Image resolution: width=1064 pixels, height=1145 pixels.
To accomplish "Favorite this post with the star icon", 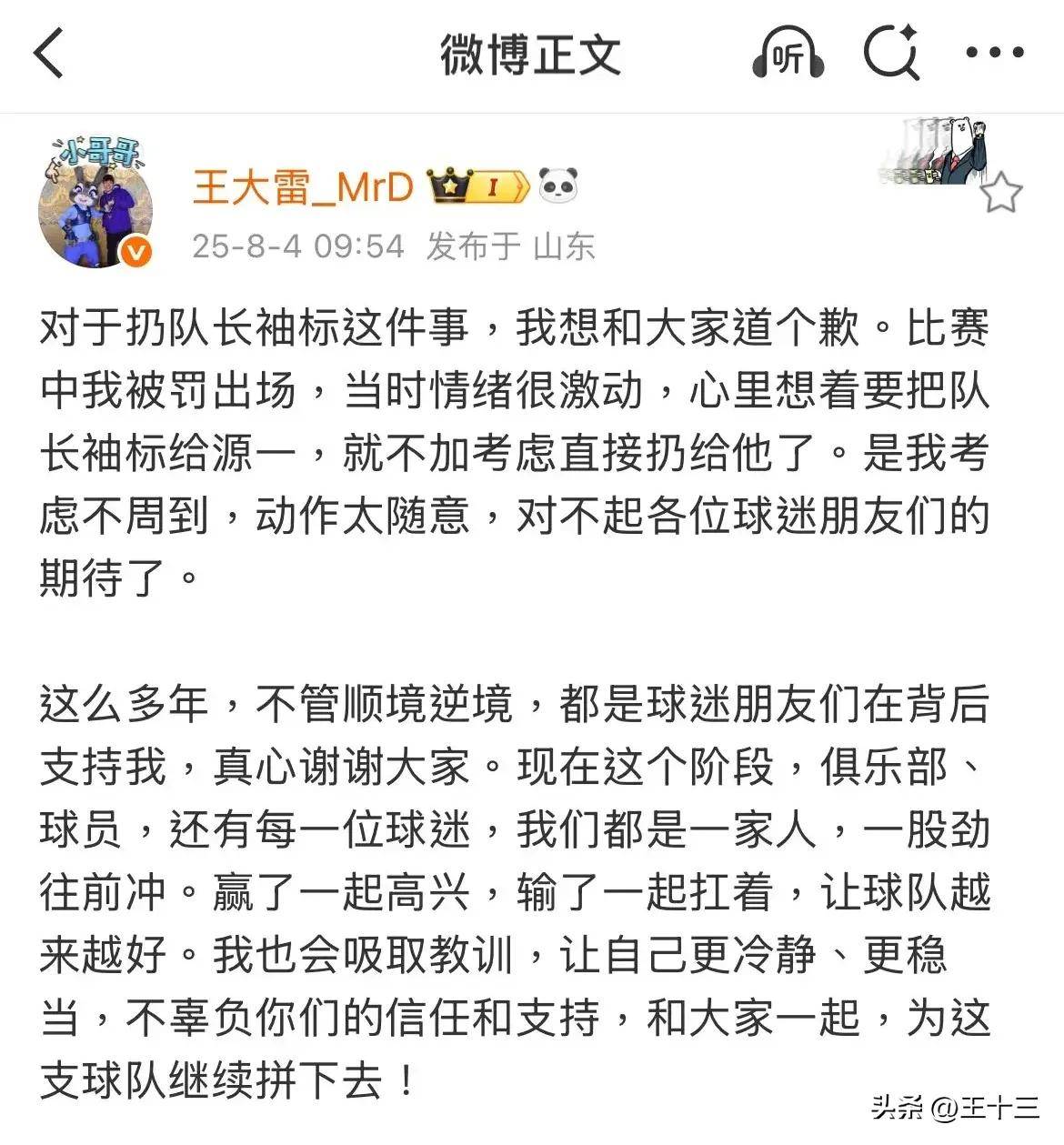I will 1001,193.
